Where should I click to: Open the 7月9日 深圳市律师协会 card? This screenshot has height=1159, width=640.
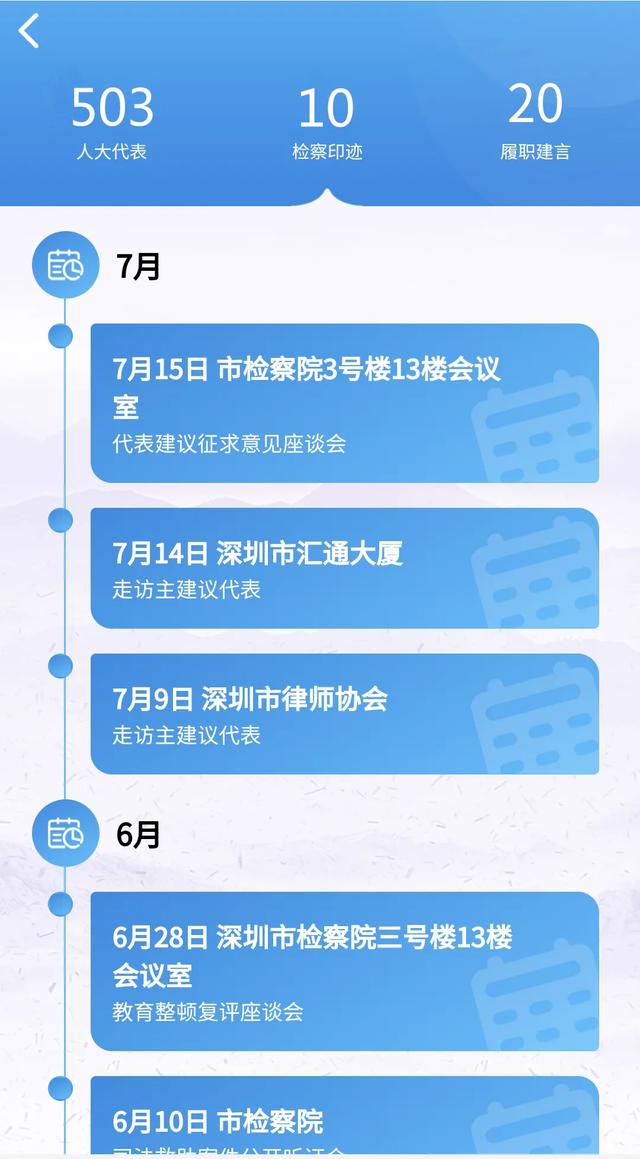click(344, 714)
